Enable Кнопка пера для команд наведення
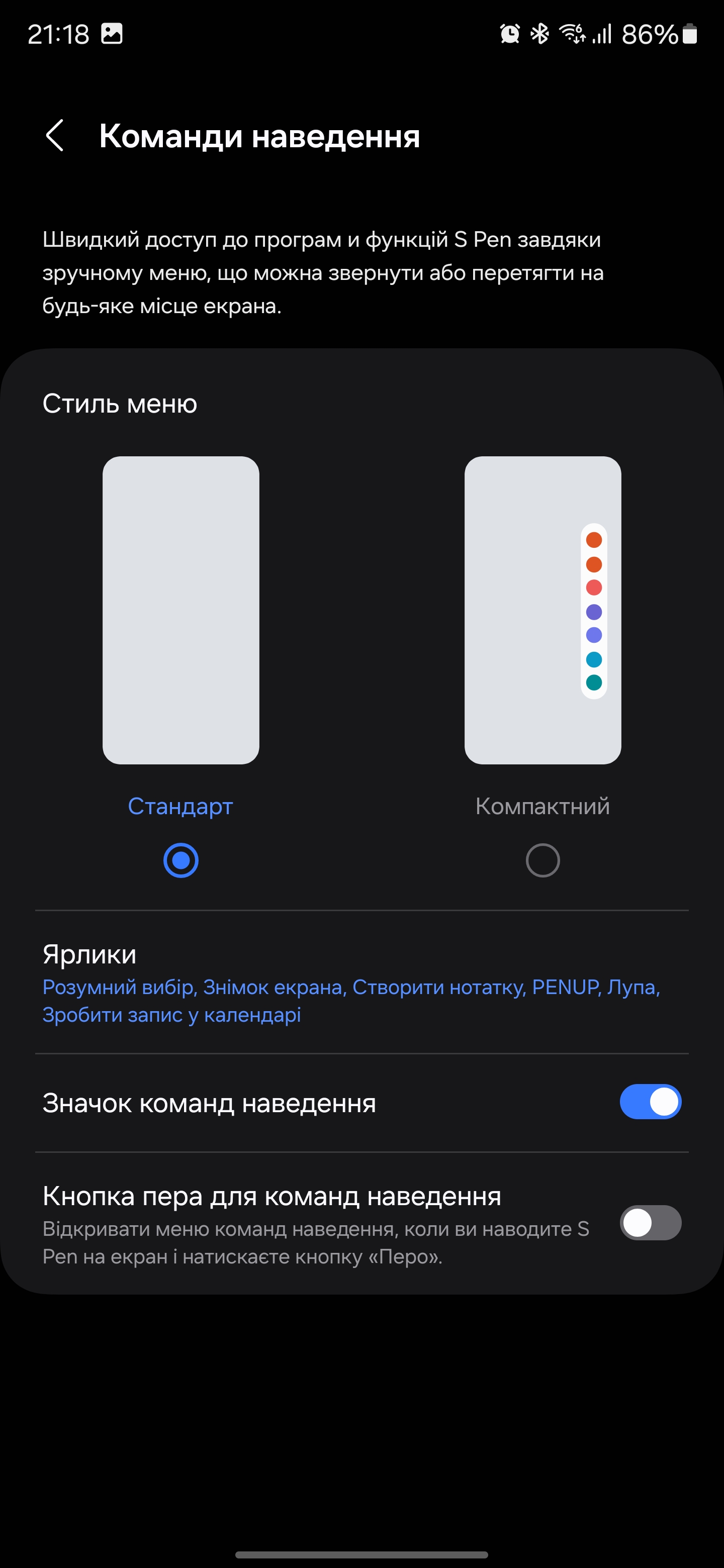This screenshot has width=724, height=1568. pos(650,1223)
